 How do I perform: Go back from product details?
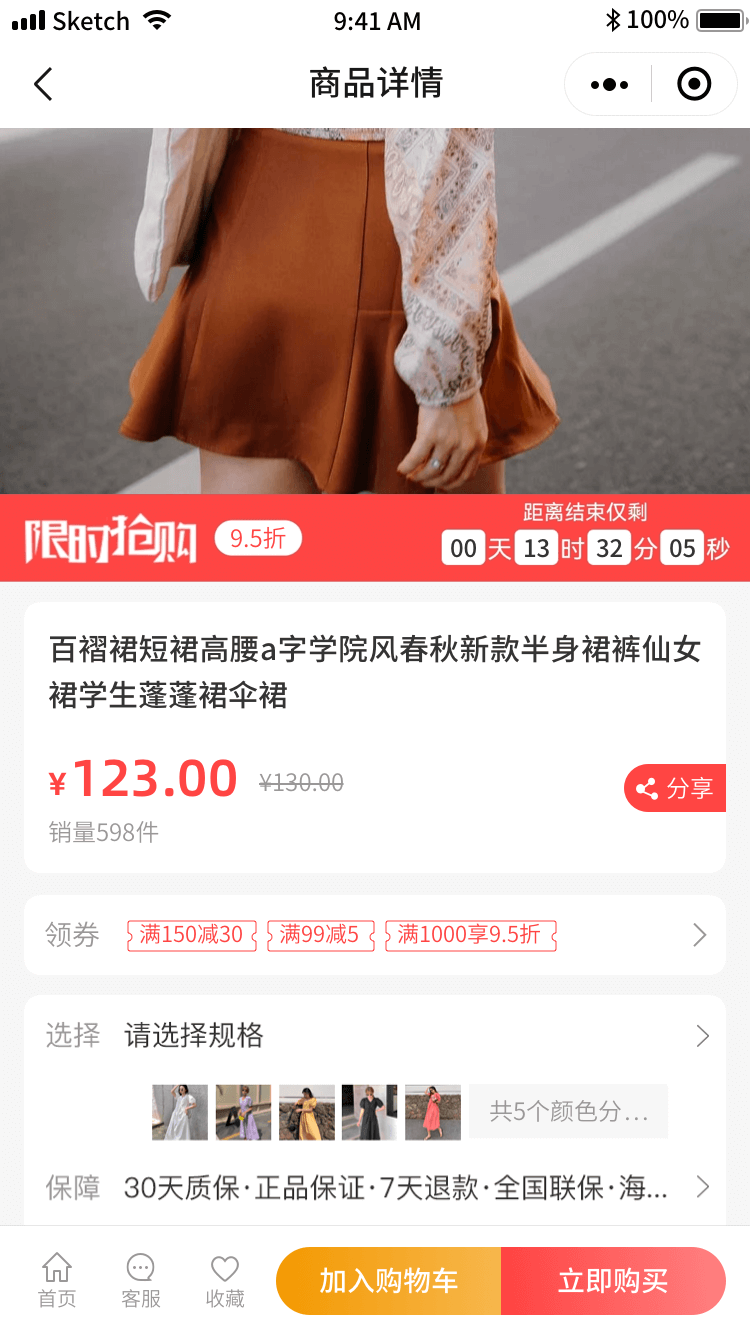coord(43,84)
